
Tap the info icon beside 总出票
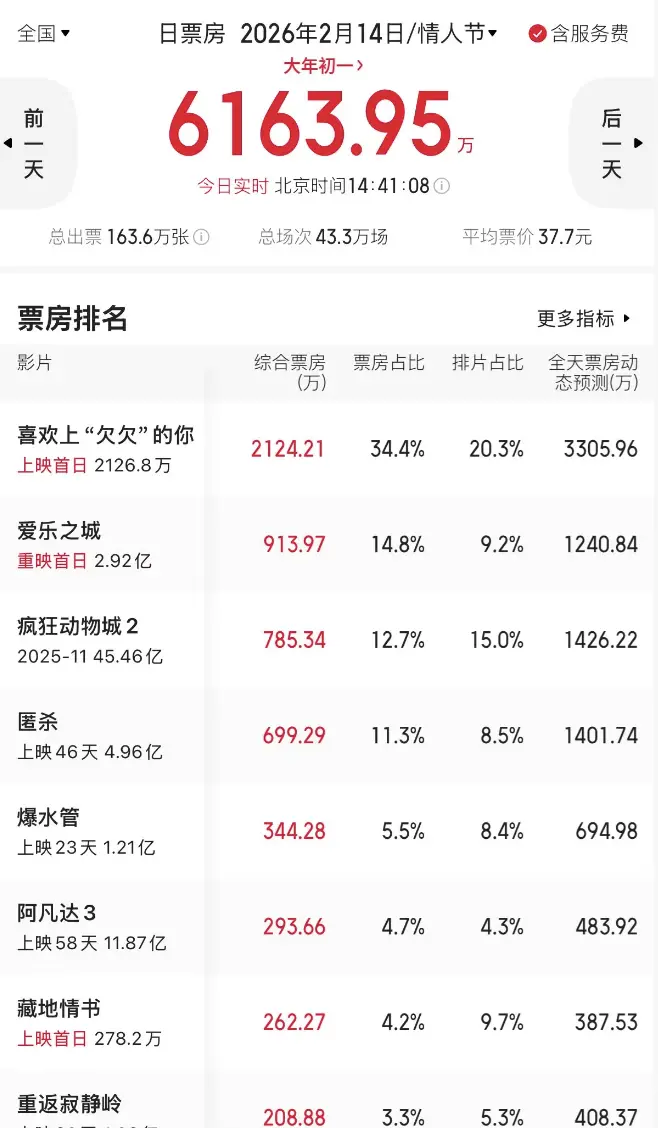201,237
